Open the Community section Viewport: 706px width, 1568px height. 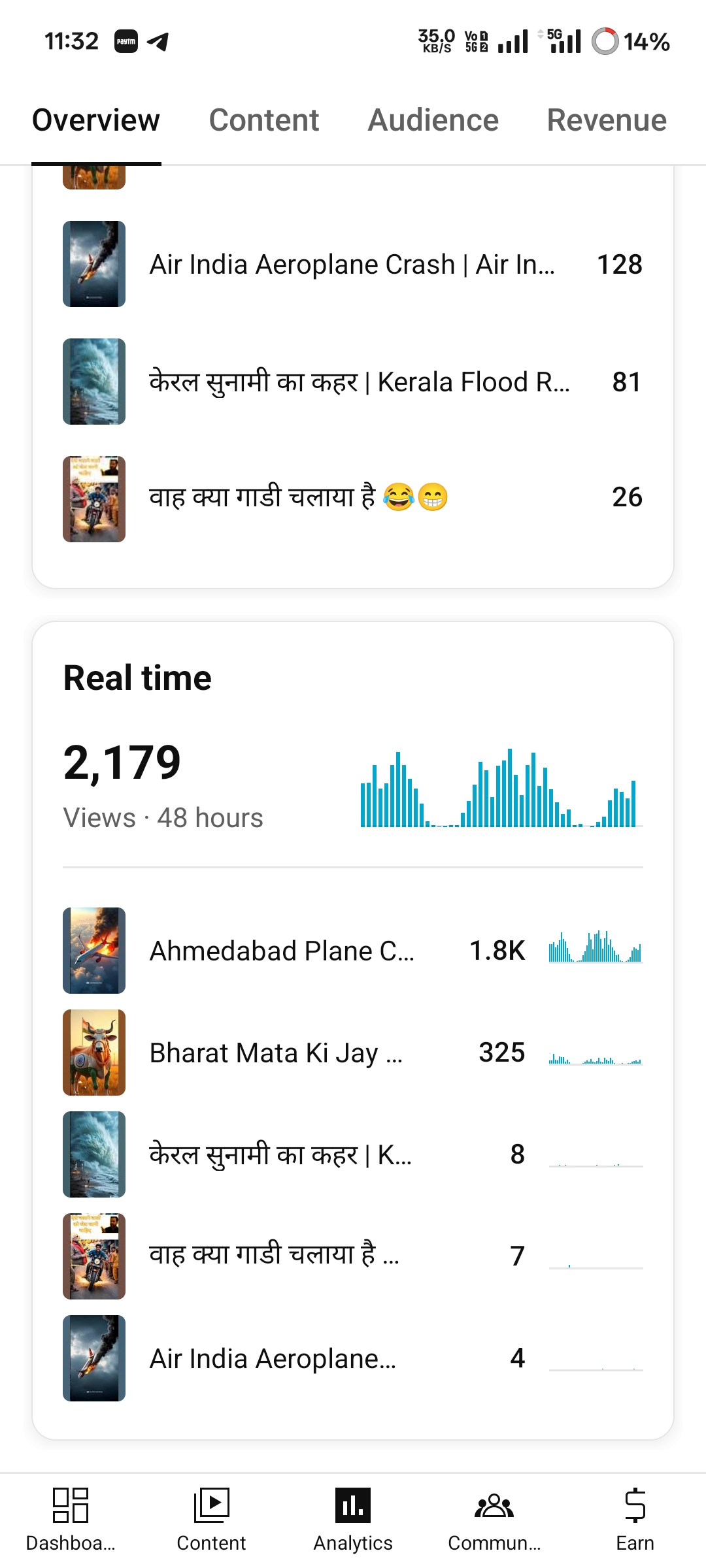[494, 1520]
